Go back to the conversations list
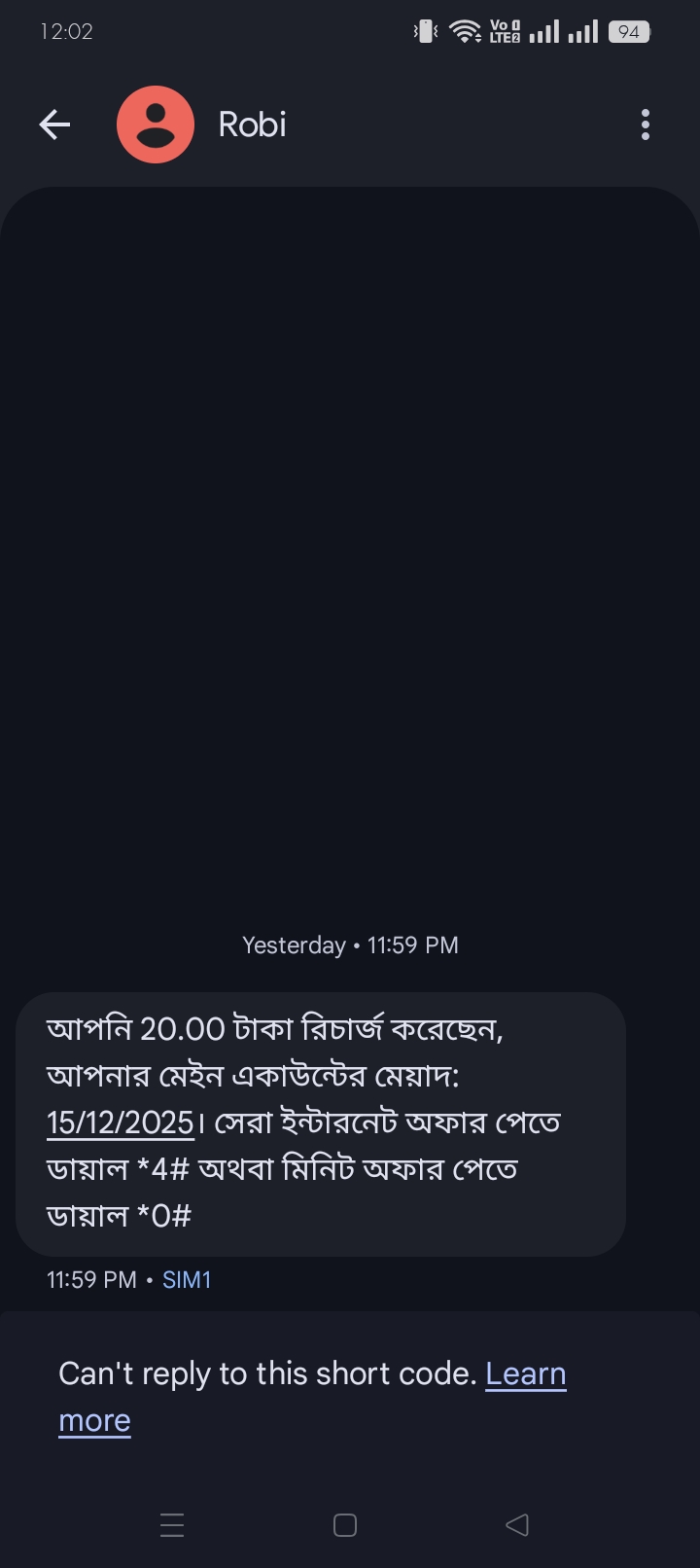This screenshot has height=1568, width=700. [54, 125]
